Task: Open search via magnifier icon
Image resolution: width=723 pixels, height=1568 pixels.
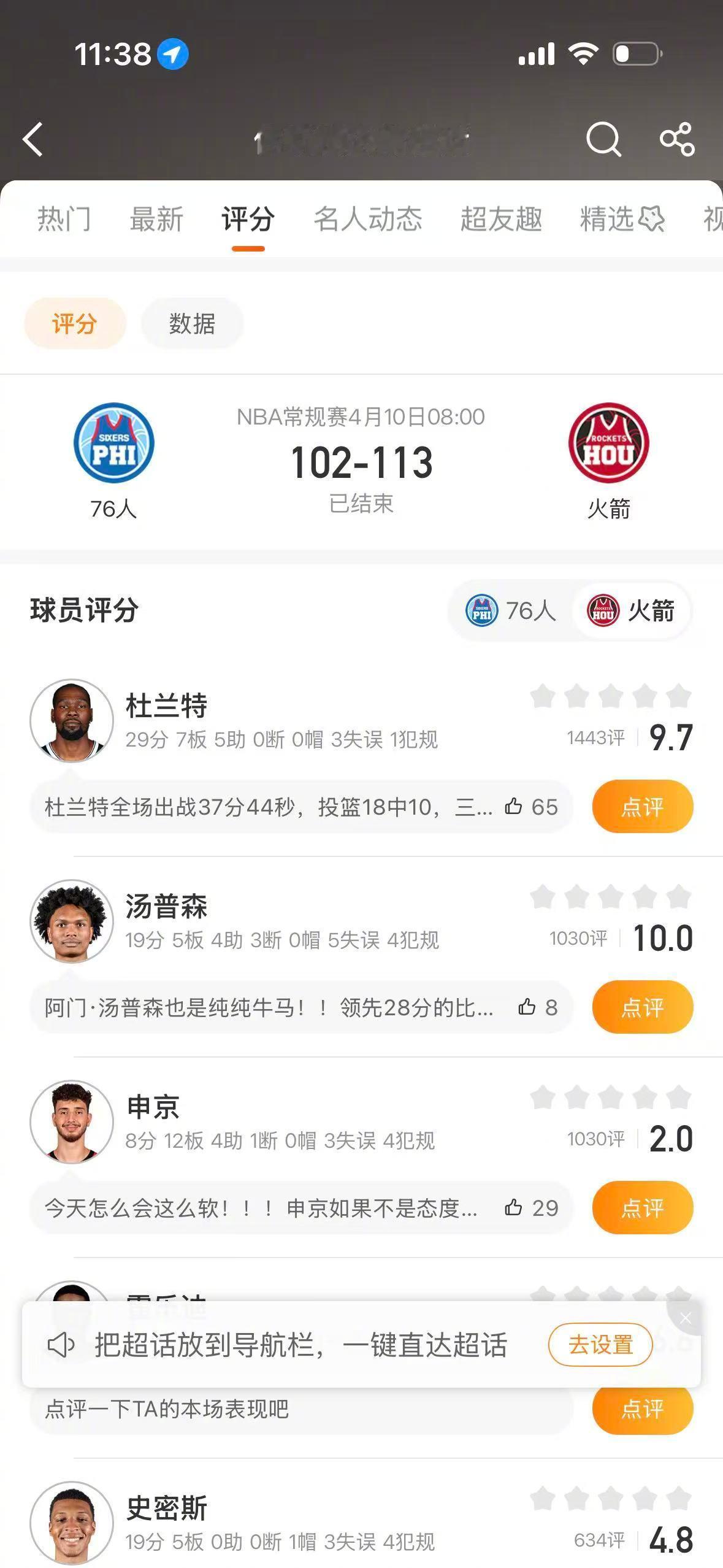Action: tap(604, 140)
